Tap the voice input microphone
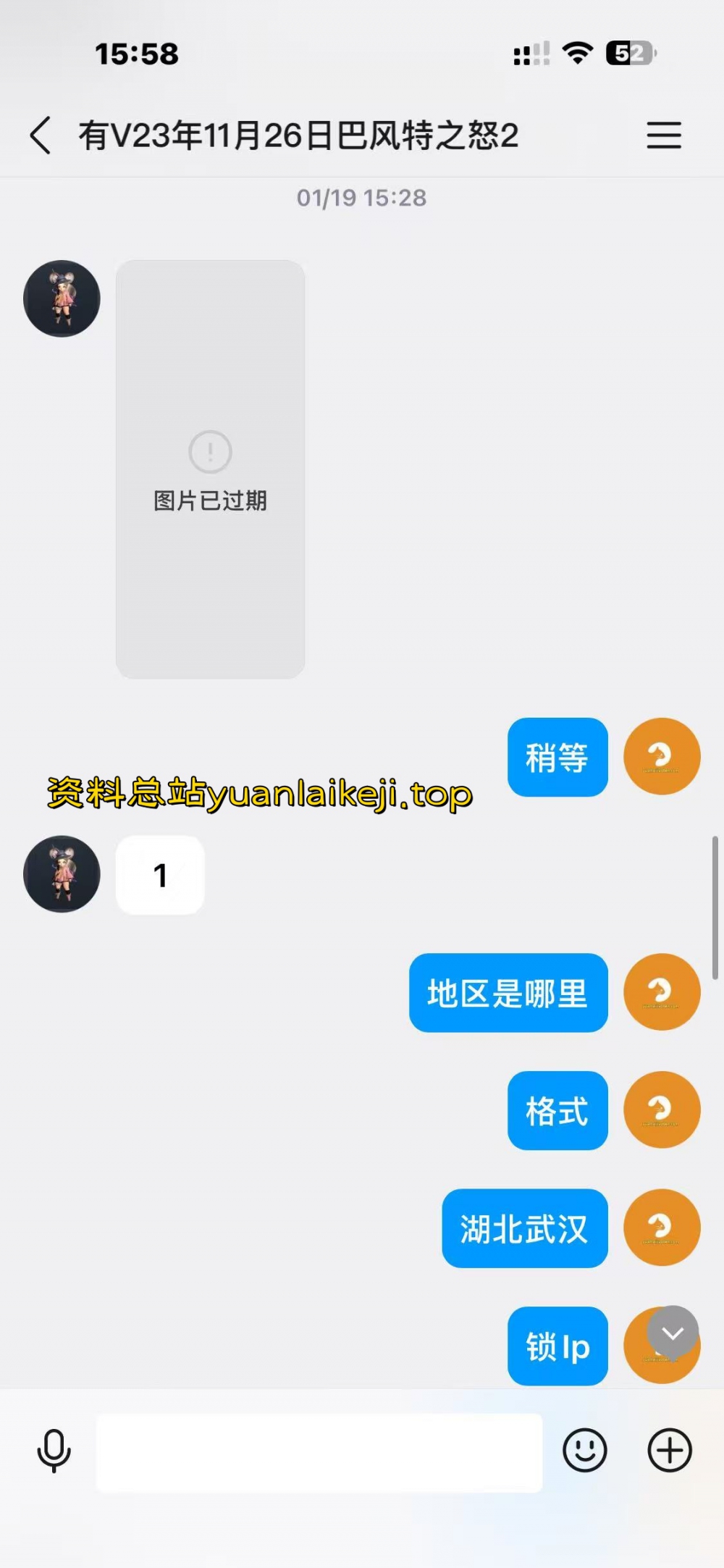Viewport: 724px width, 1568px height. click(54, 1451)
